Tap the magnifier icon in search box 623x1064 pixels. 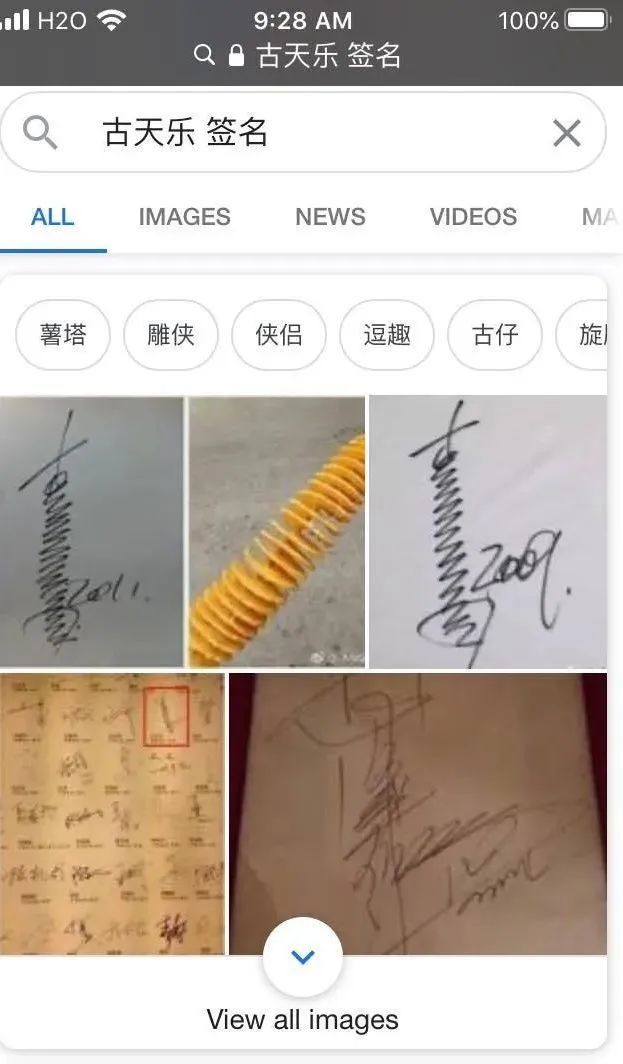[x=41, y=132]
